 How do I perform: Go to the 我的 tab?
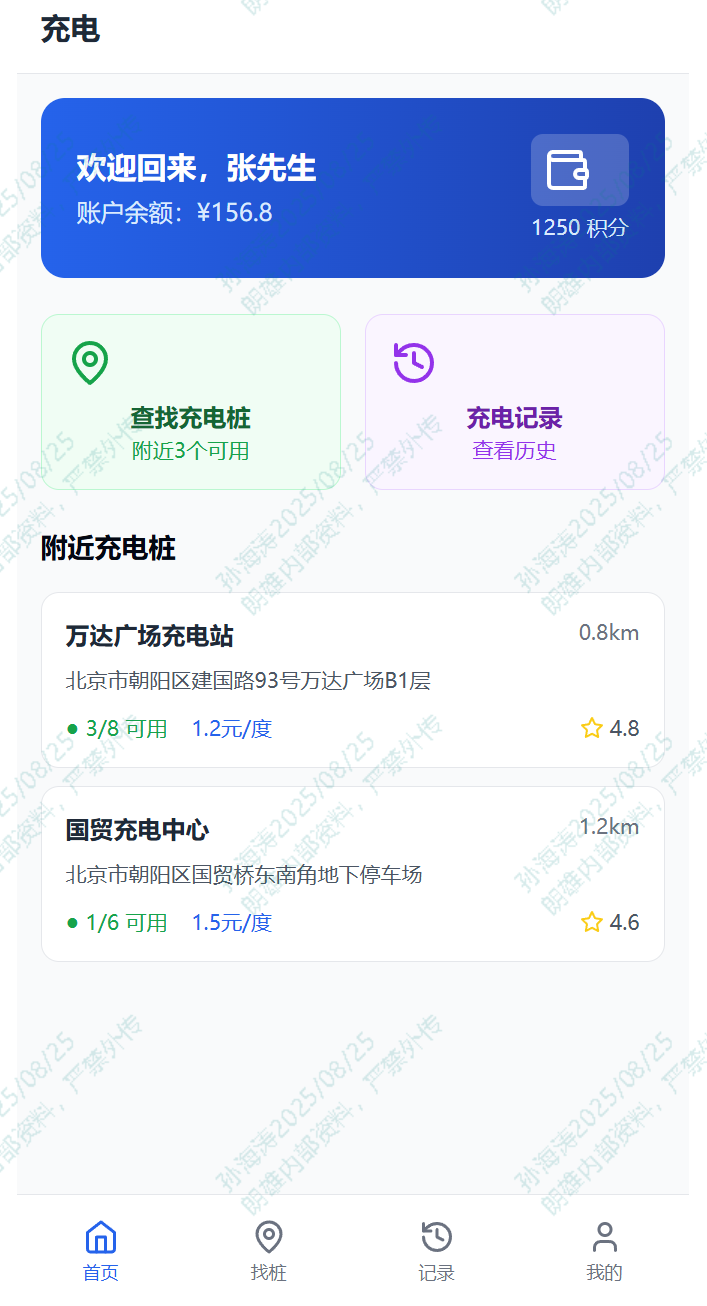(x=605, y=1251)
